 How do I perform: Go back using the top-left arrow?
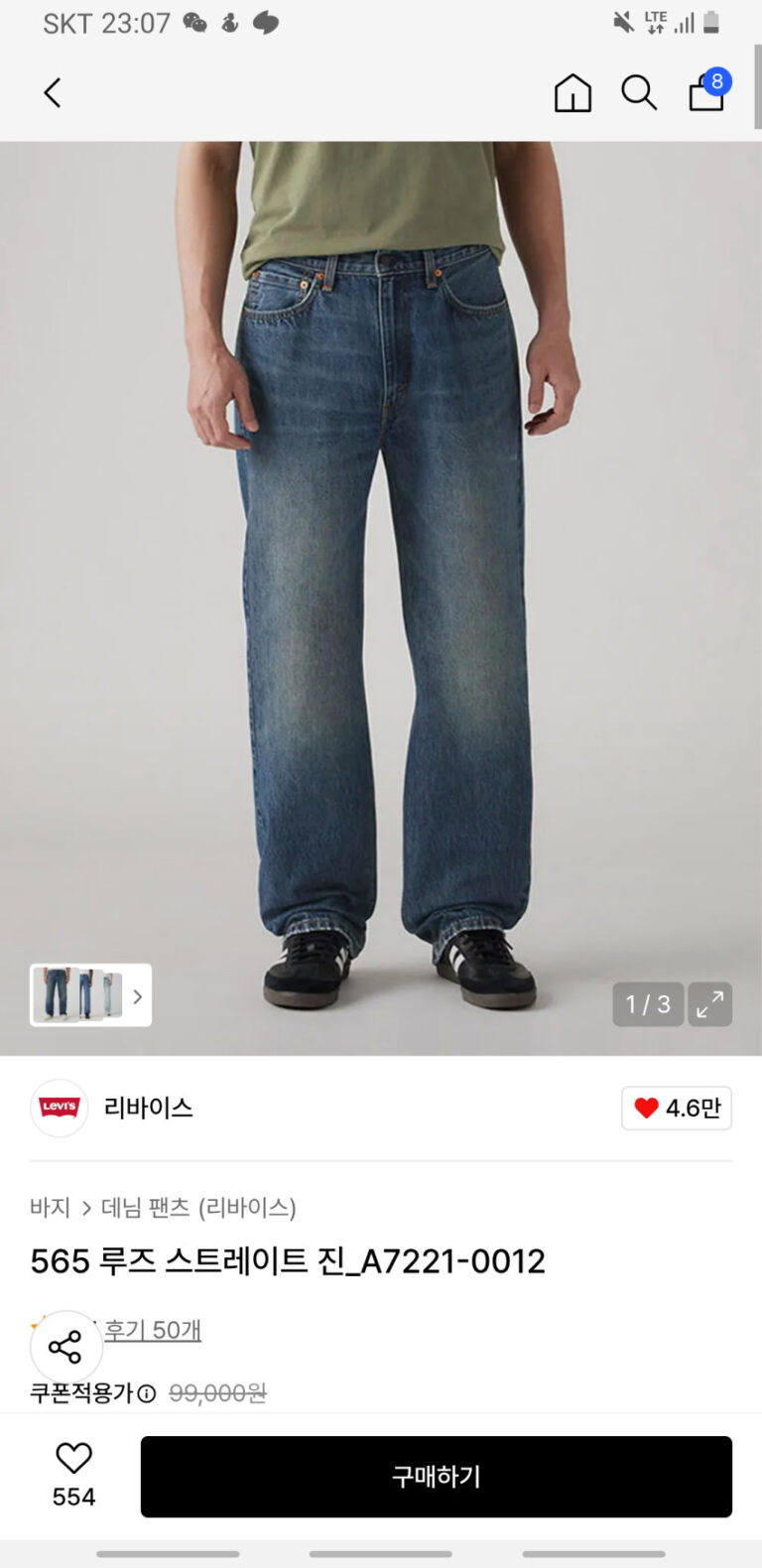(x=53, y=93)
